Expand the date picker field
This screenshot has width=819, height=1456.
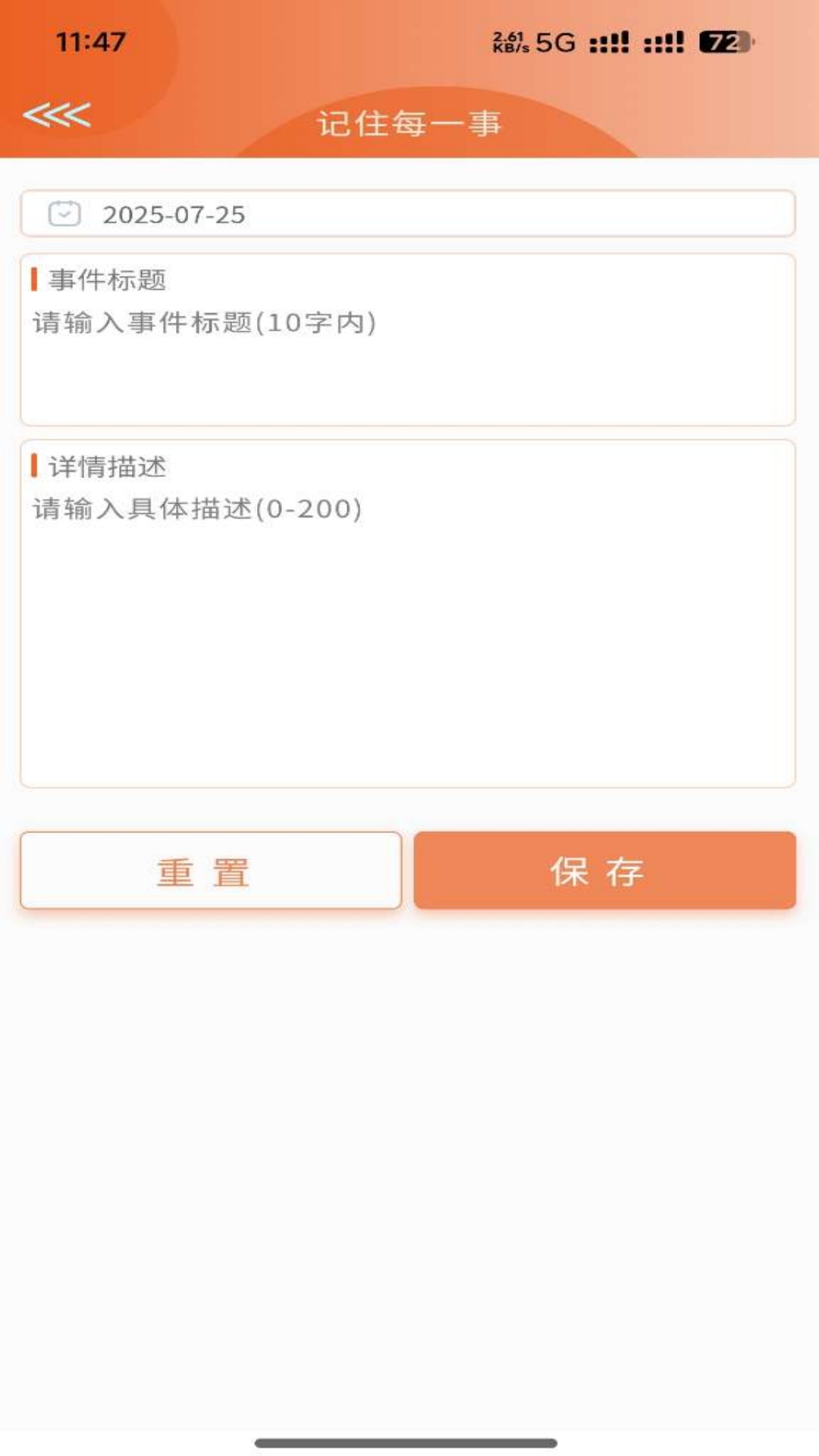409,215
